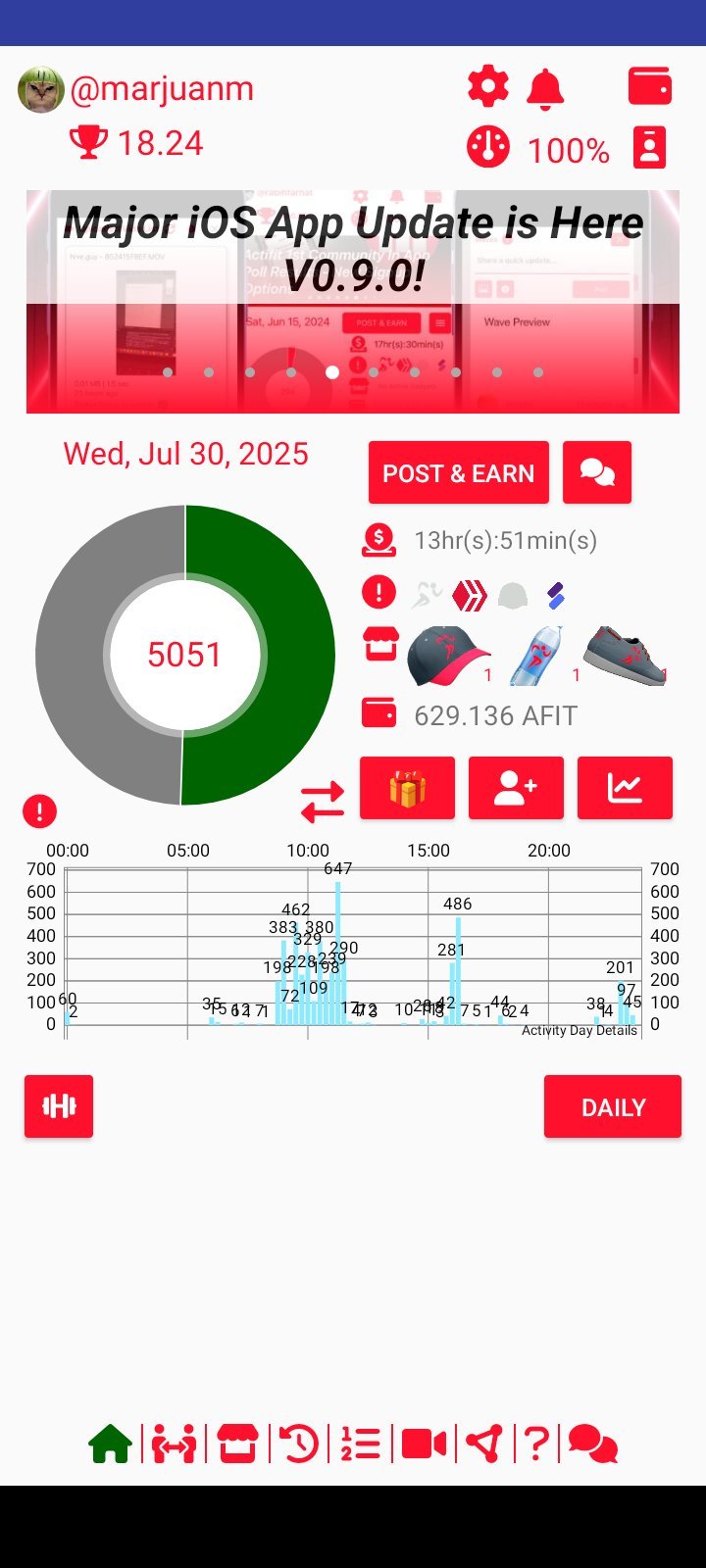Tap the DAILY button

(613, 1106)
